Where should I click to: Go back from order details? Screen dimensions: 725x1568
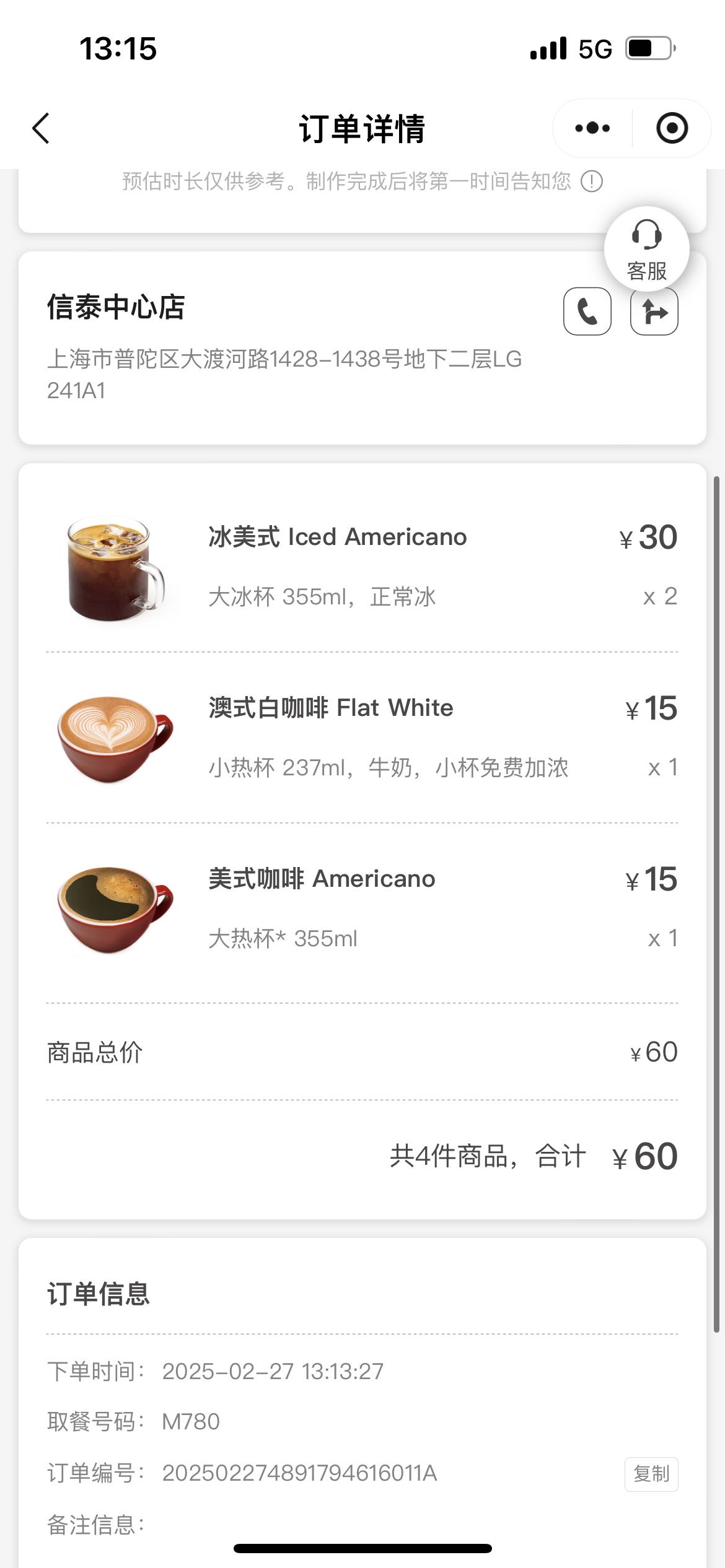pyautogui.click(x=41, y=129)
